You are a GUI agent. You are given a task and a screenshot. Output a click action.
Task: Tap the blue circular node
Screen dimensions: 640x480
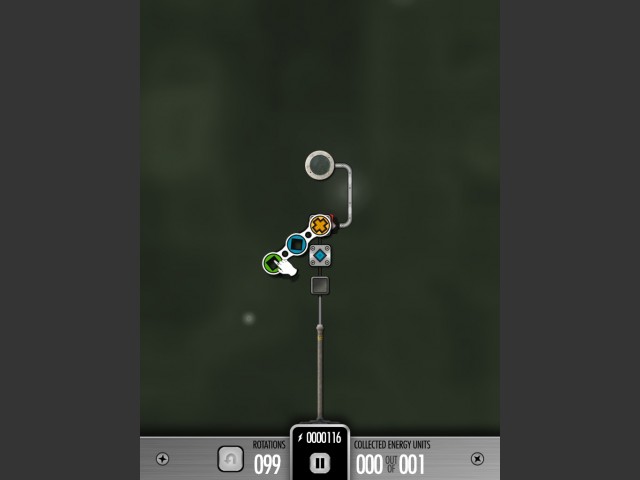pos(296,243)
